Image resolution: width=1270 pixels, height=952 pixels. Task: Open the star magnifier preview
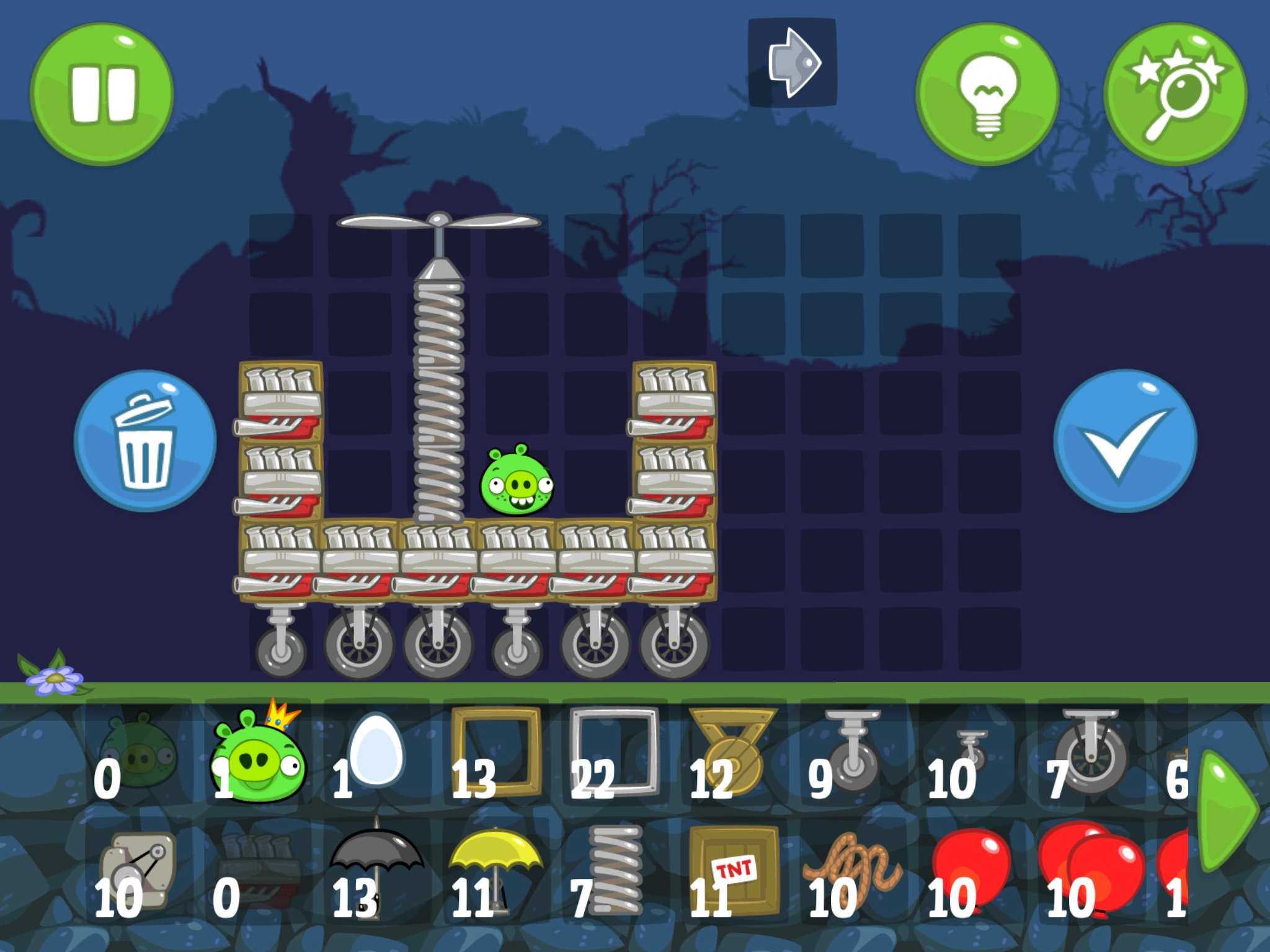tap(1176, 94)
